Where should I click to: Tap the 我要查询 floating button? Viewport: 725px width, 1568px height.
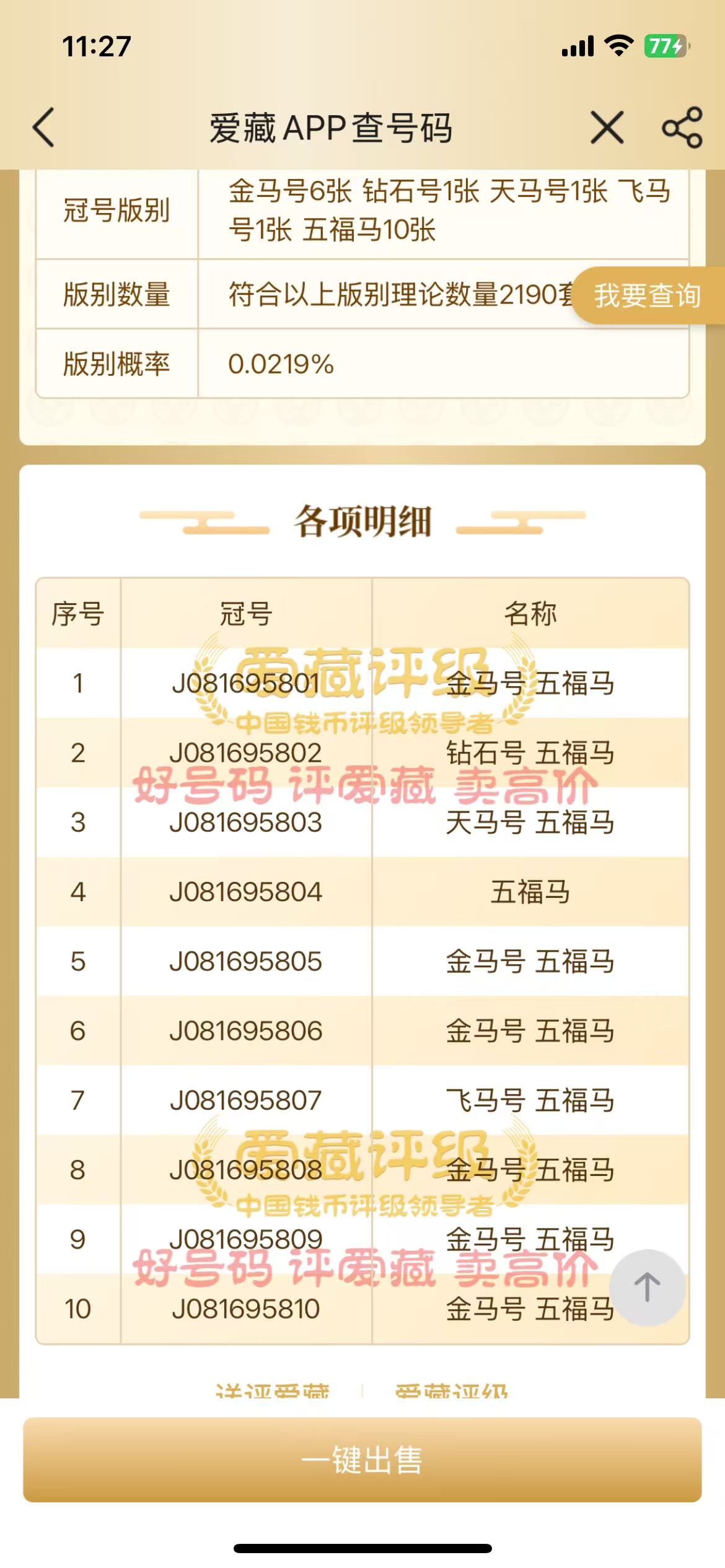647,295
